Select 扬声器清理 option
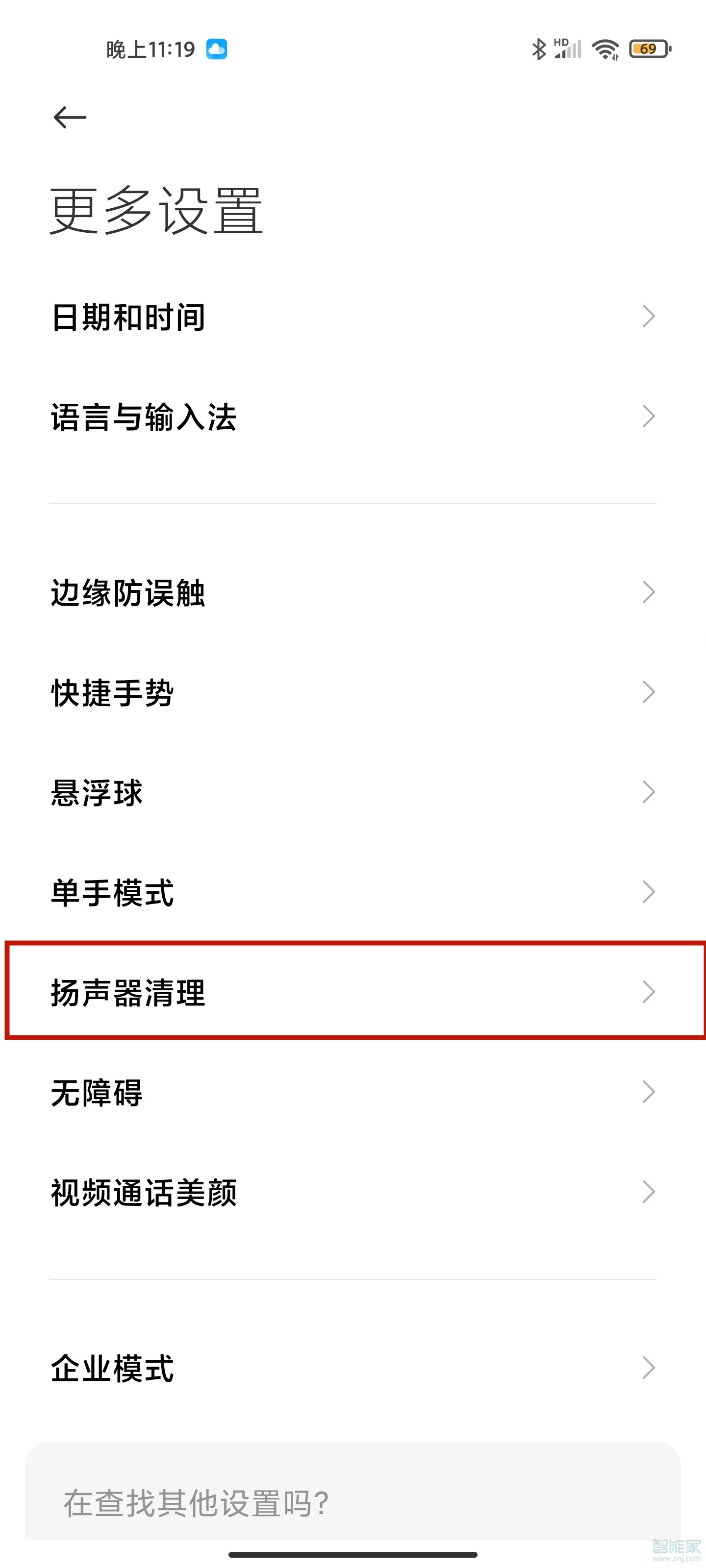Screen dimensions: 706x1568 pyautogui.click(x=352, y=992)
